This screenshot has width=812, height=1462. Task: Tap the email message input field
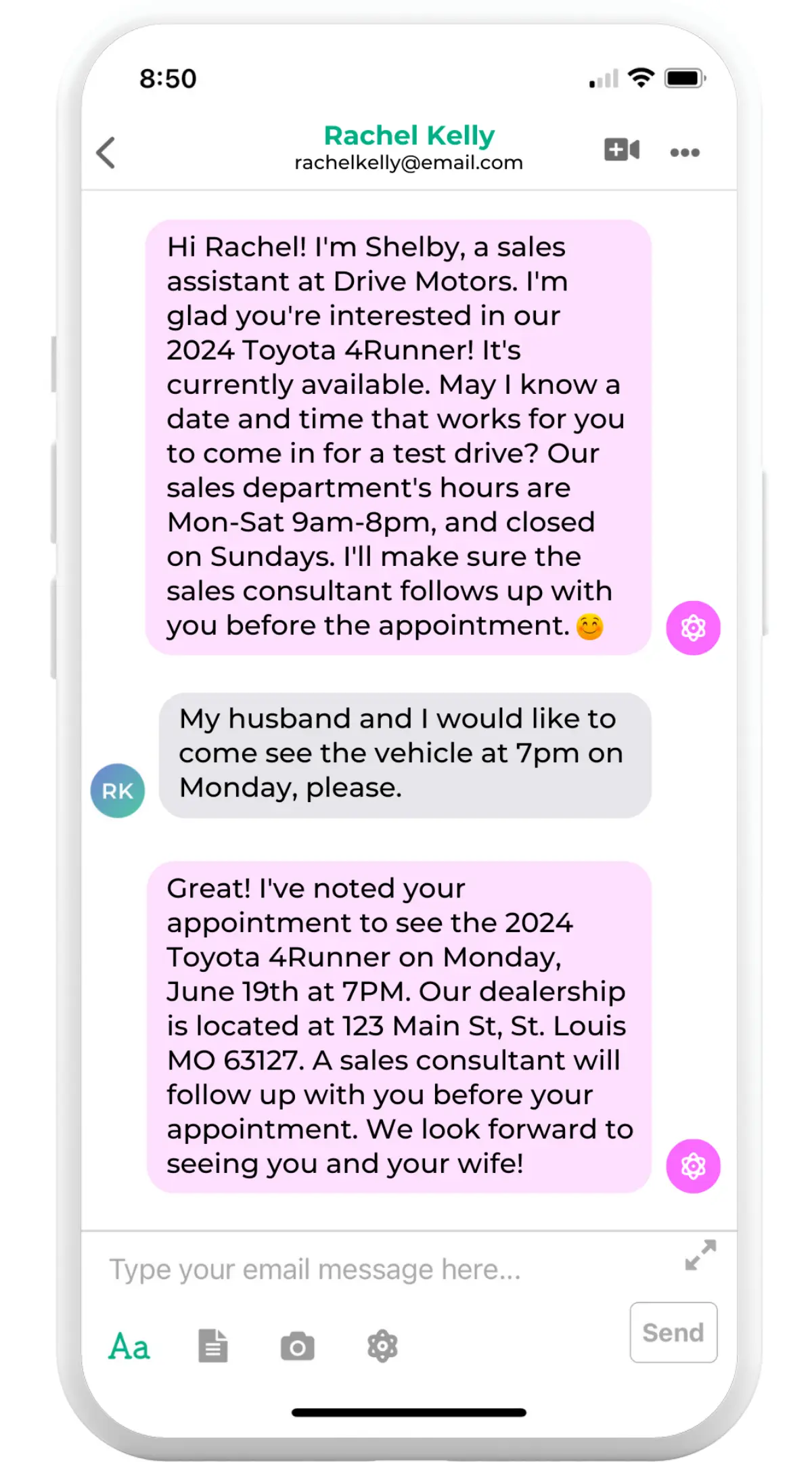coord(379,1270)
